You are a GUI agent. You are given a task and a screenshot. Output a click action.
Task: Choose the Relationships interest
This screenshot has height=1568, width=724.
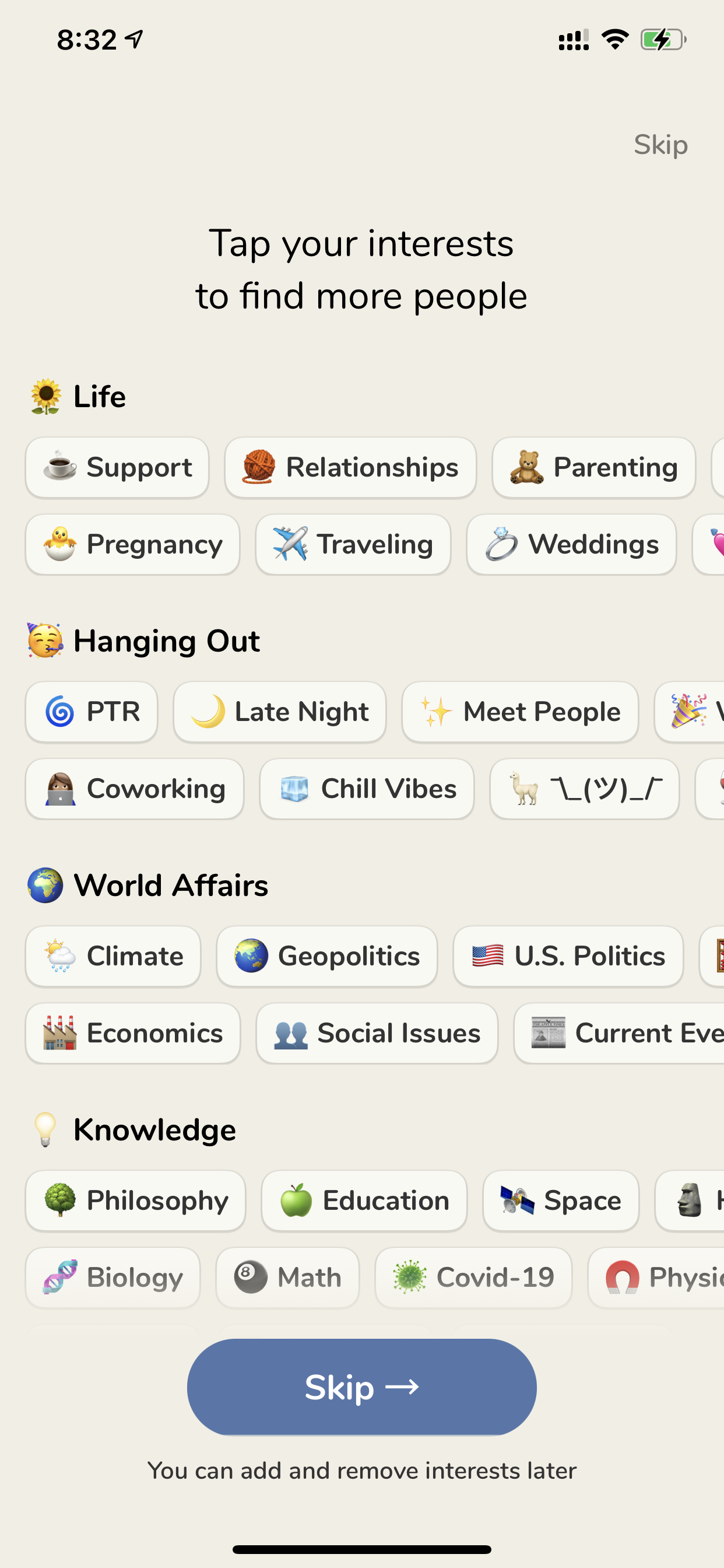(x=350, y=467)
